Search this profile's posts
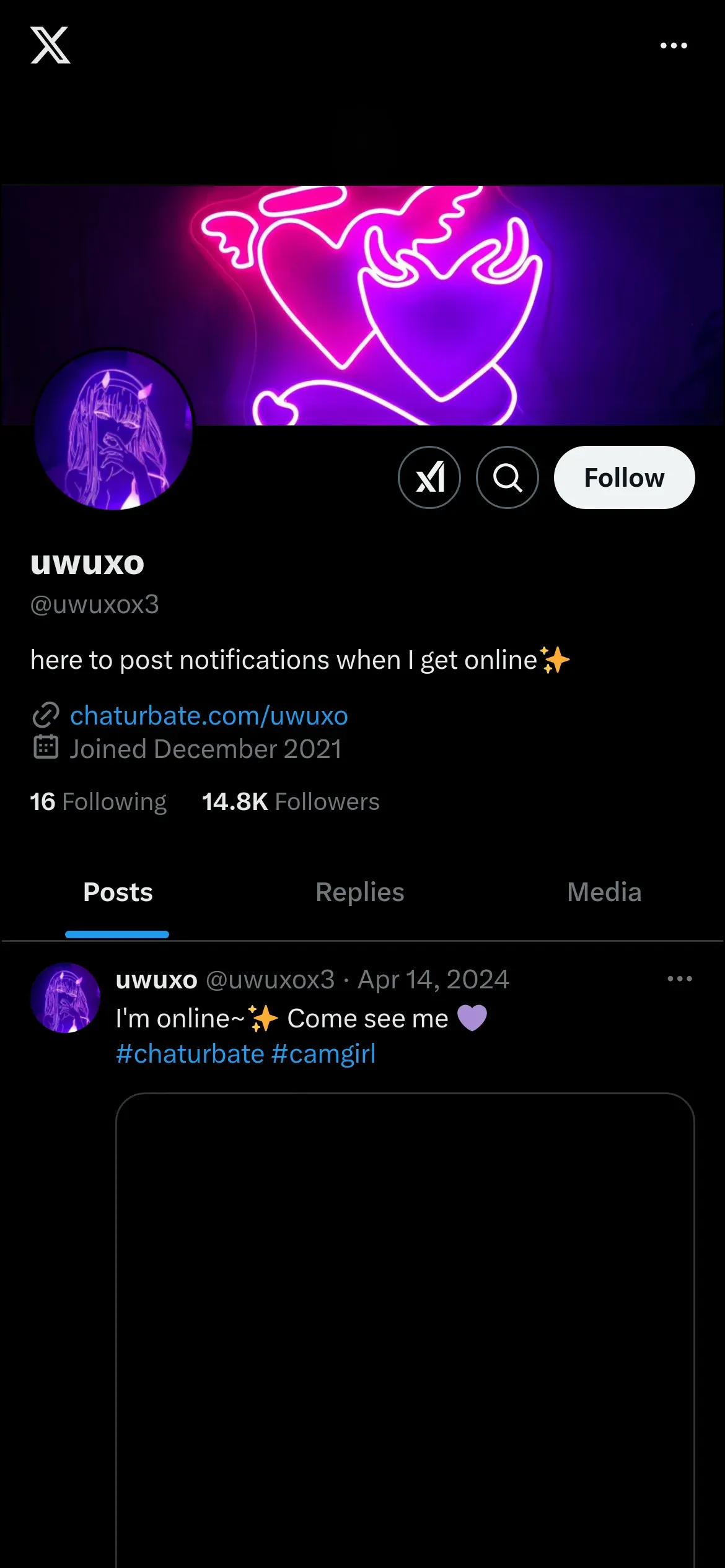 [x=507, y=477]
